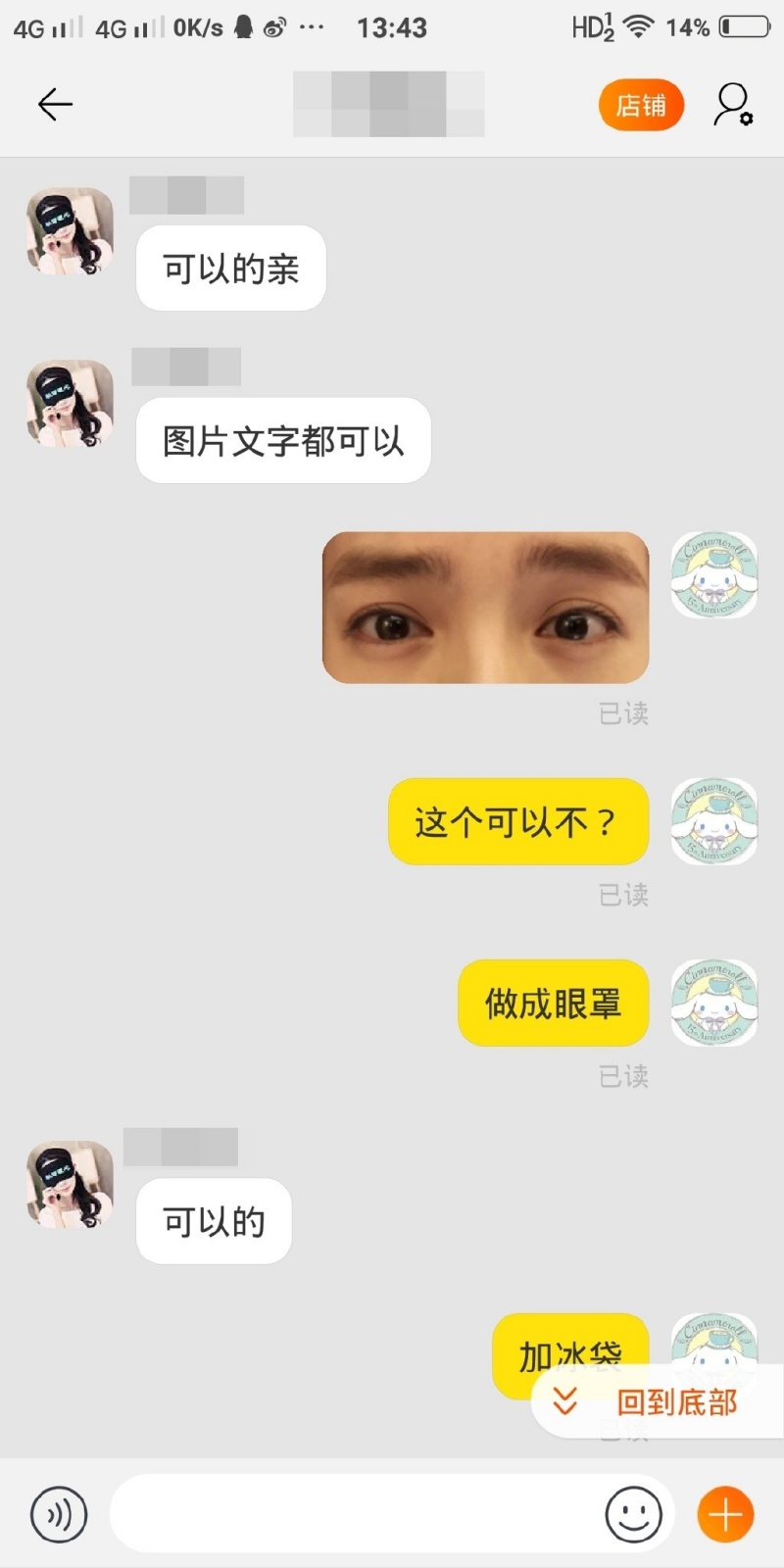Image resolution: width=784 pixels, height=1568 pixels.
Task: Focus the message text field
Action: pos(353,1514)
